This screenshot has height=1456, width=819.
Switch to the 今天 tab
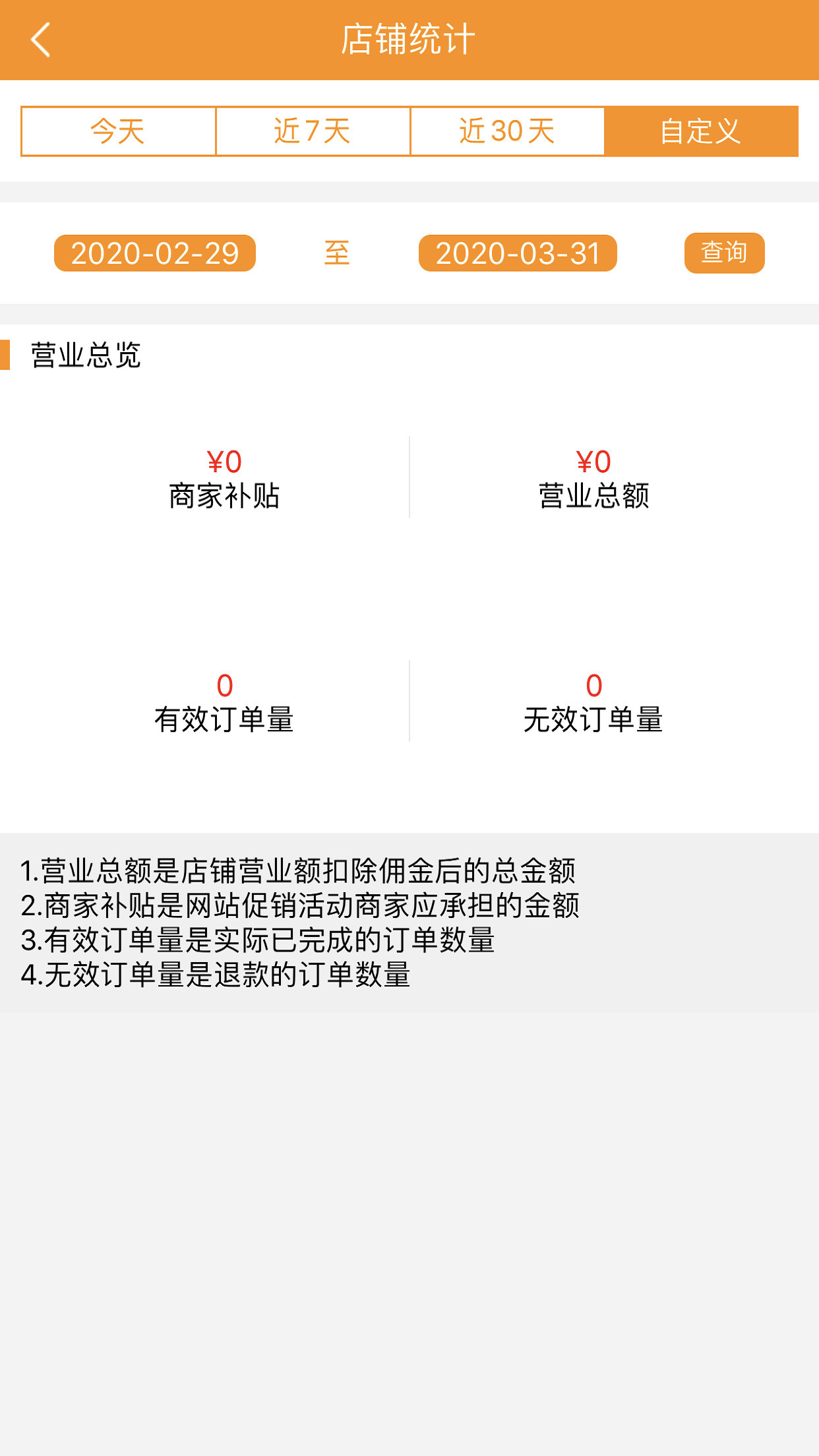pos(119,131)
